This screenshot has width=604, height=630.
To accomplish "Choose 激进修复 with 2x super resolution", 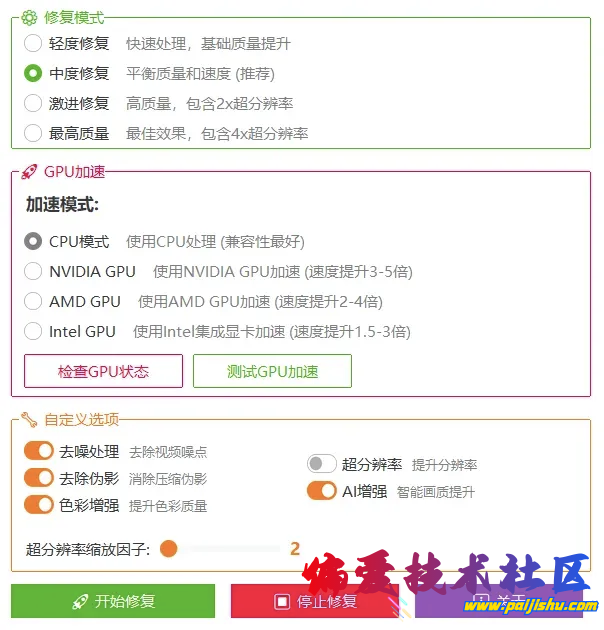I will click(x=33, y=103).
